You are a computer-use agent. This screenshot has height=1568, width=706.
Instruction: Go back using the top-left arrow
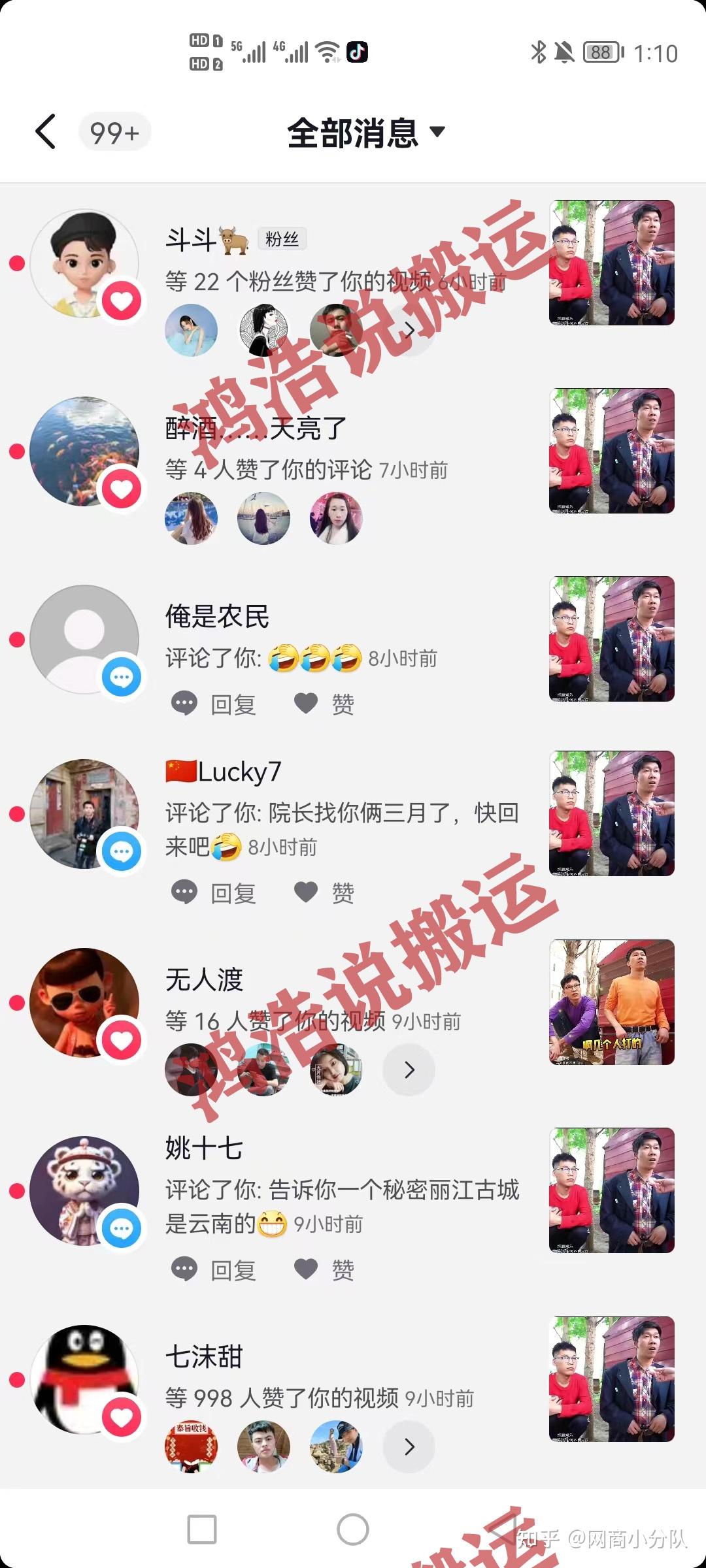pyautogui.click(x=46, y=132)
